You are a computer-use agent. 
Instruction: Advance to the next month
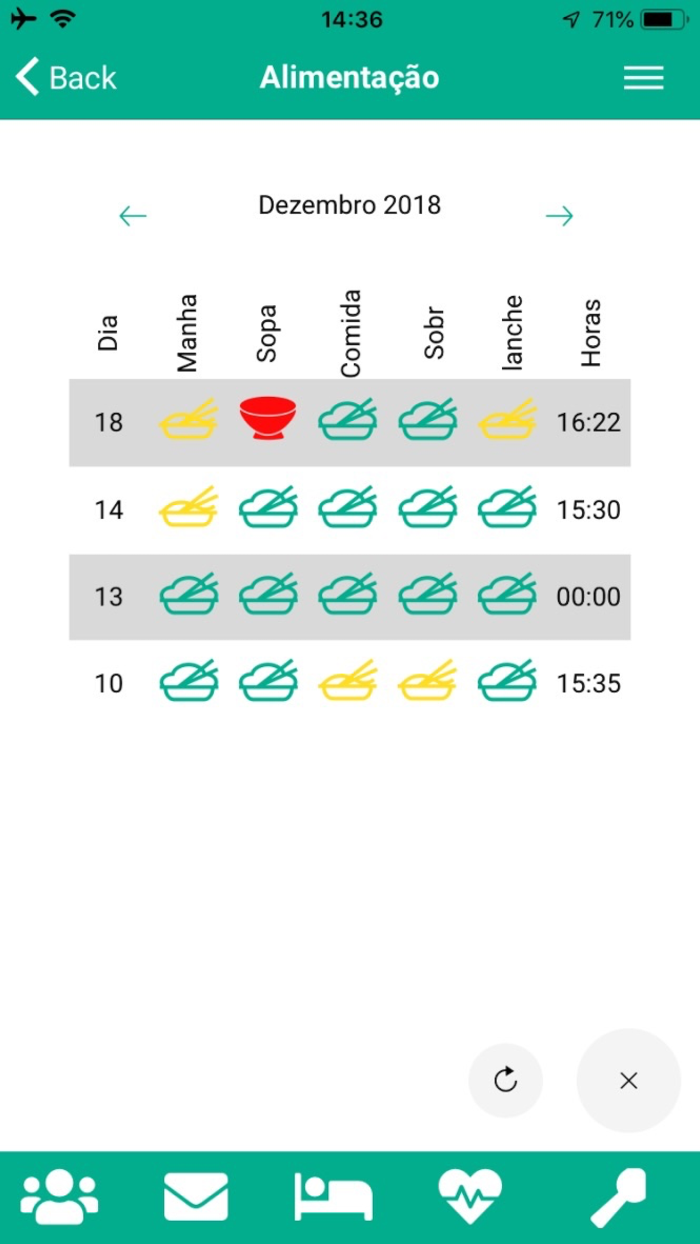(x=559, y=215)
